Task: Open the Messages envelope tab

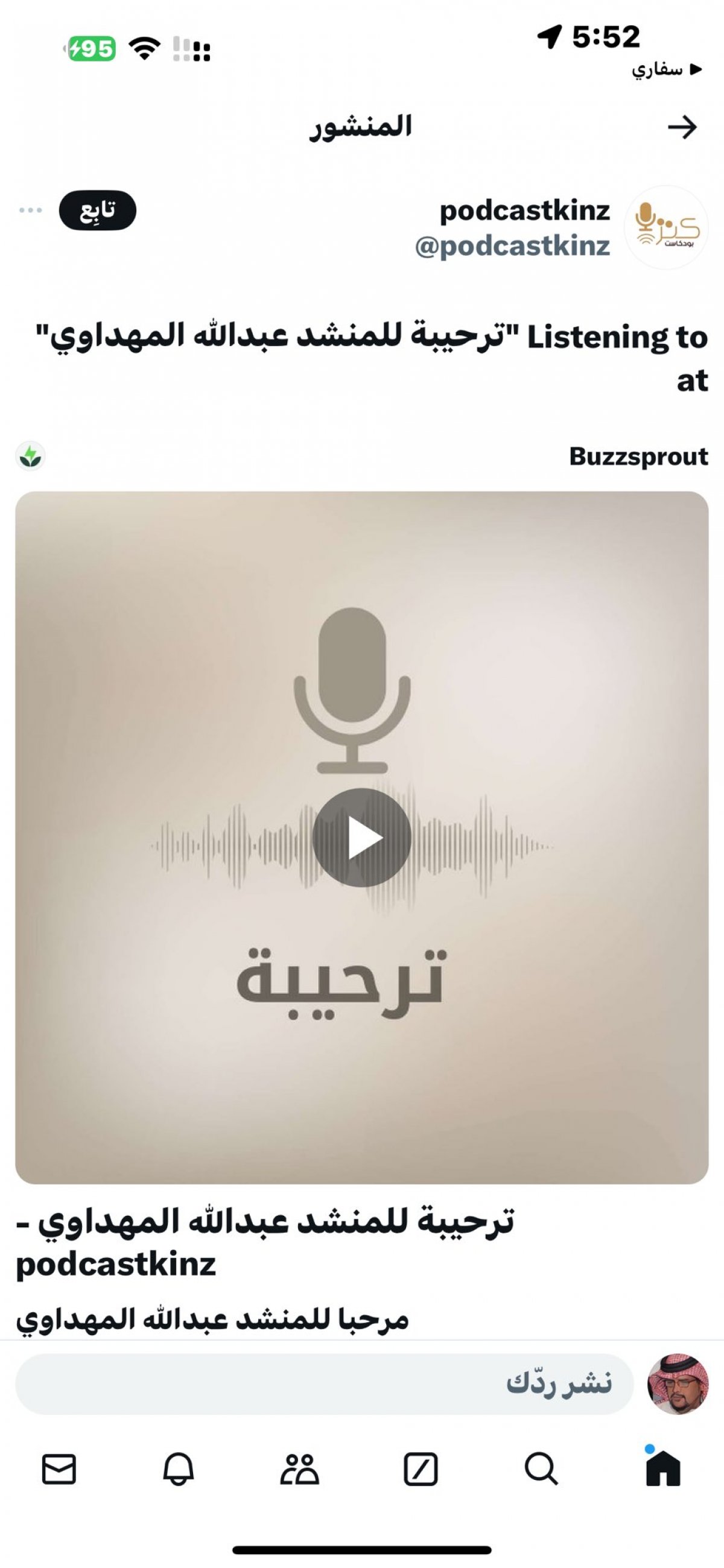Action: pos(59,1468)
